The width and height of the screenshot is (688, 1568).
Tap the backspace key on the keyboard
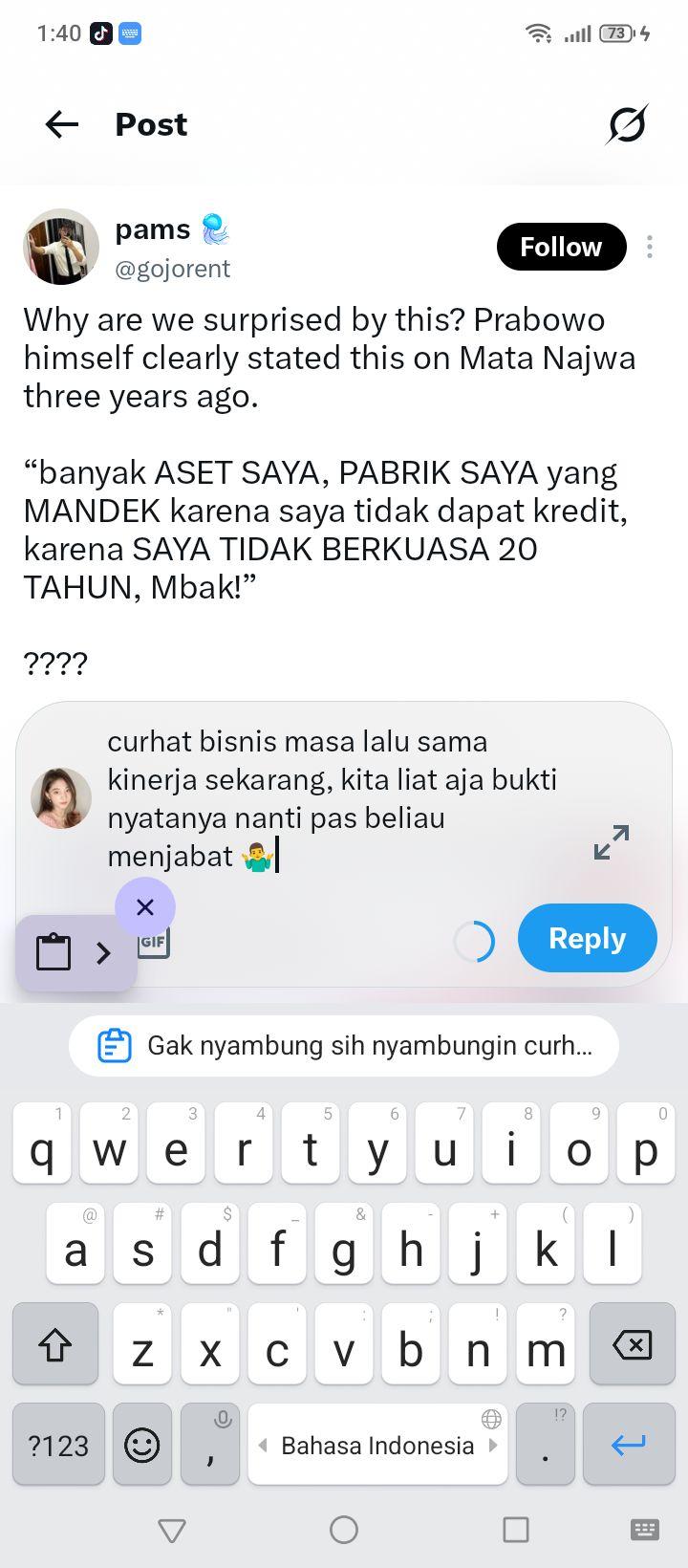[x=632, y=1344]
